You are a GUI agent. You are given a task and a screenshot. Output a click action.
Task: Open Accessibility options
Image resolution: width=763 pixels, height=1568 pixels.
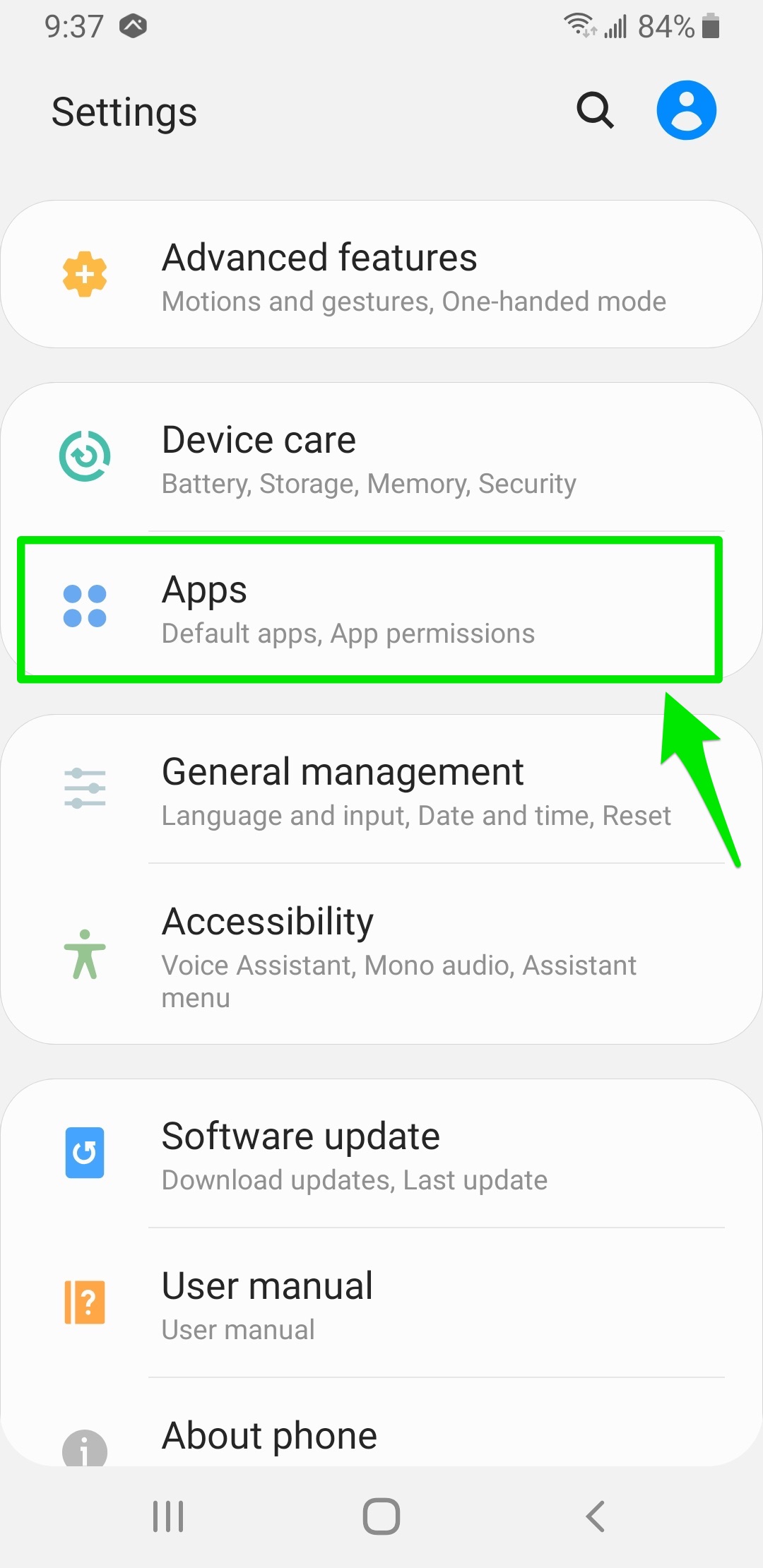click(381, 954)
